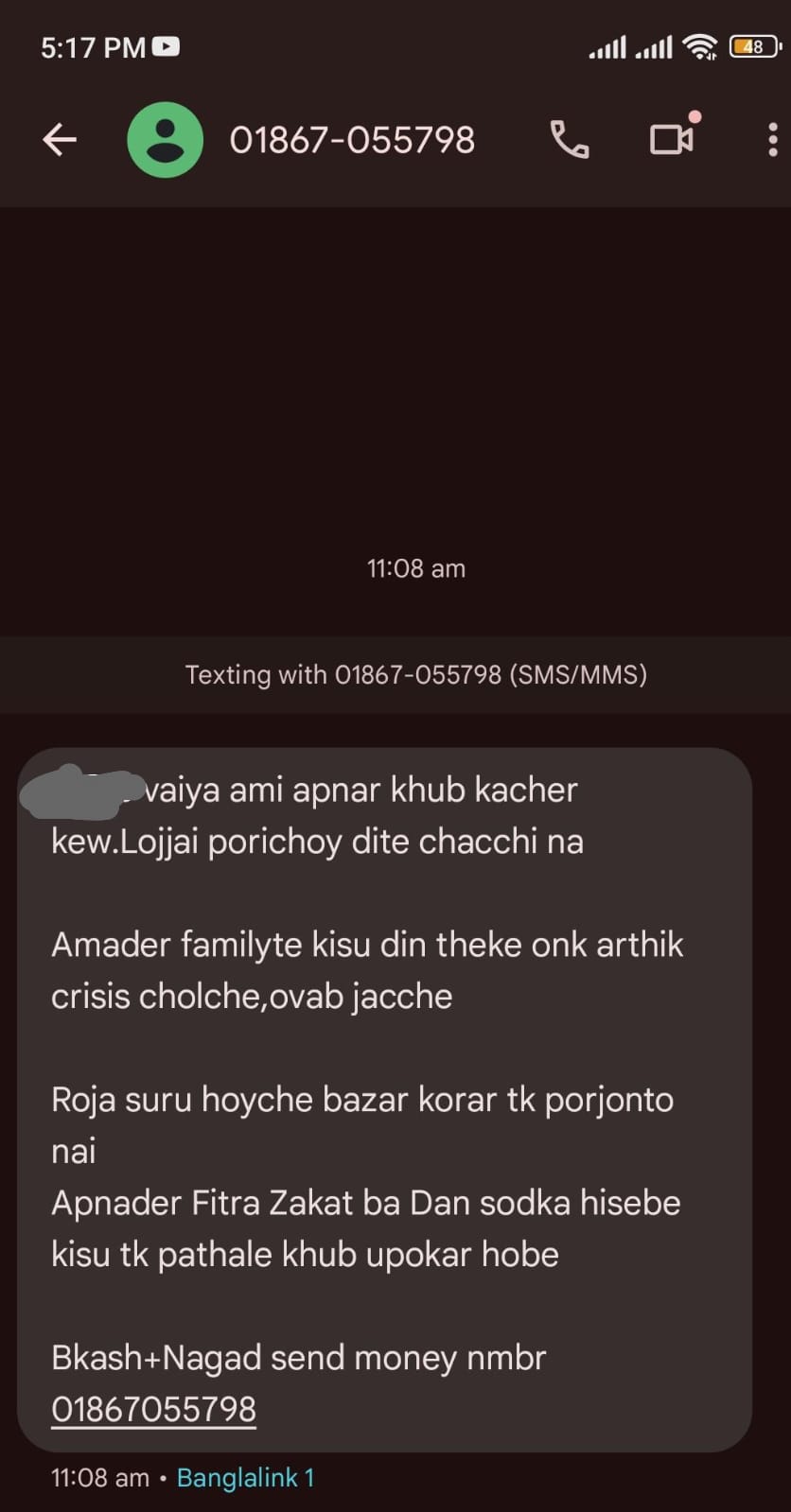Call 01867-055798 with the phone icon
Viewport: 791px width, 1512px height.
click(570, 140)
